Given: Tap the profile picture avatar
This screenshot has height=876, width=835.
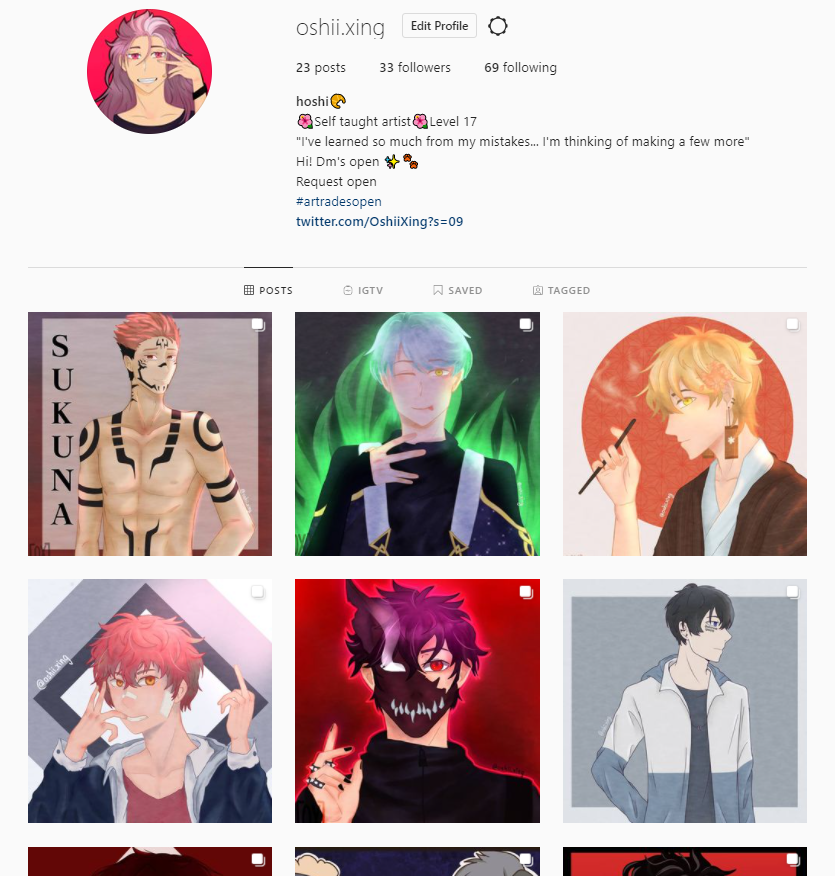Looking at the screenshot, I should point(150,72).
